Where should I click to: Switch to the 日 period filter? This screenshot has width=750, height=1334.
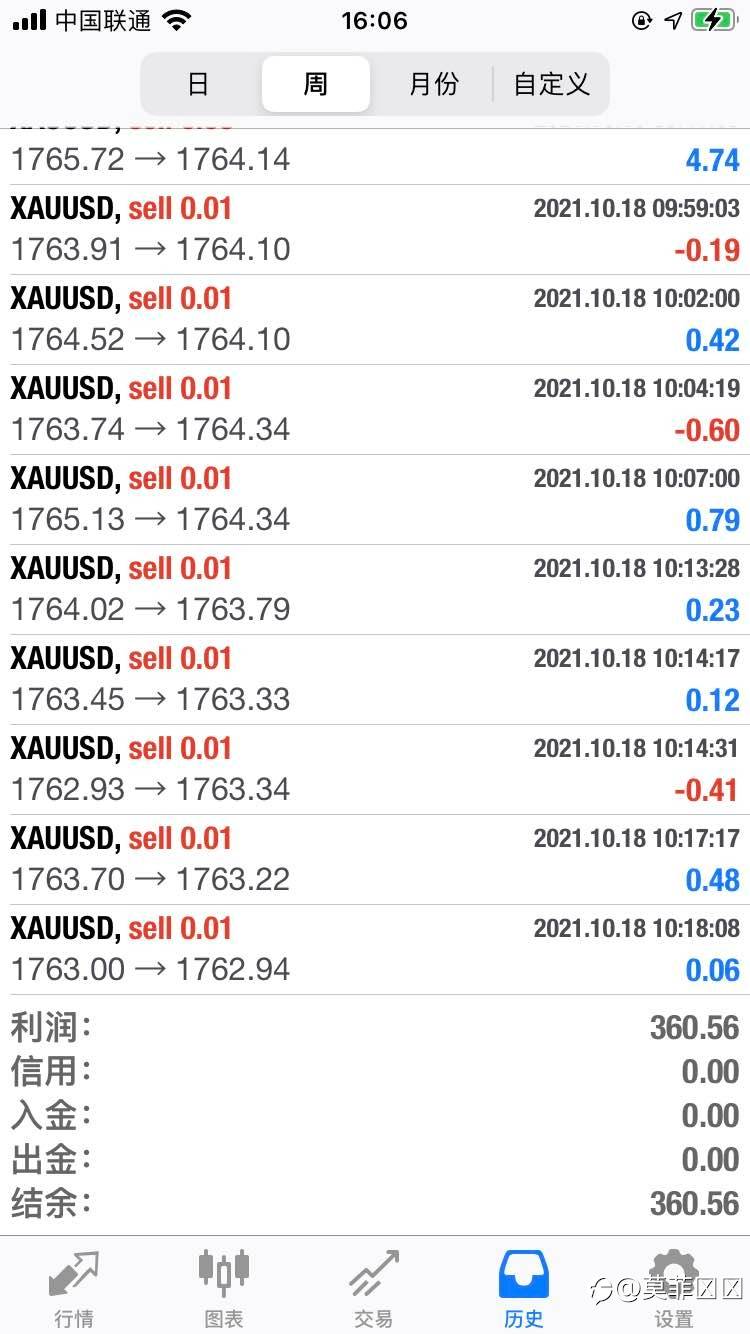pyautogui.click(x=198, y=84)
